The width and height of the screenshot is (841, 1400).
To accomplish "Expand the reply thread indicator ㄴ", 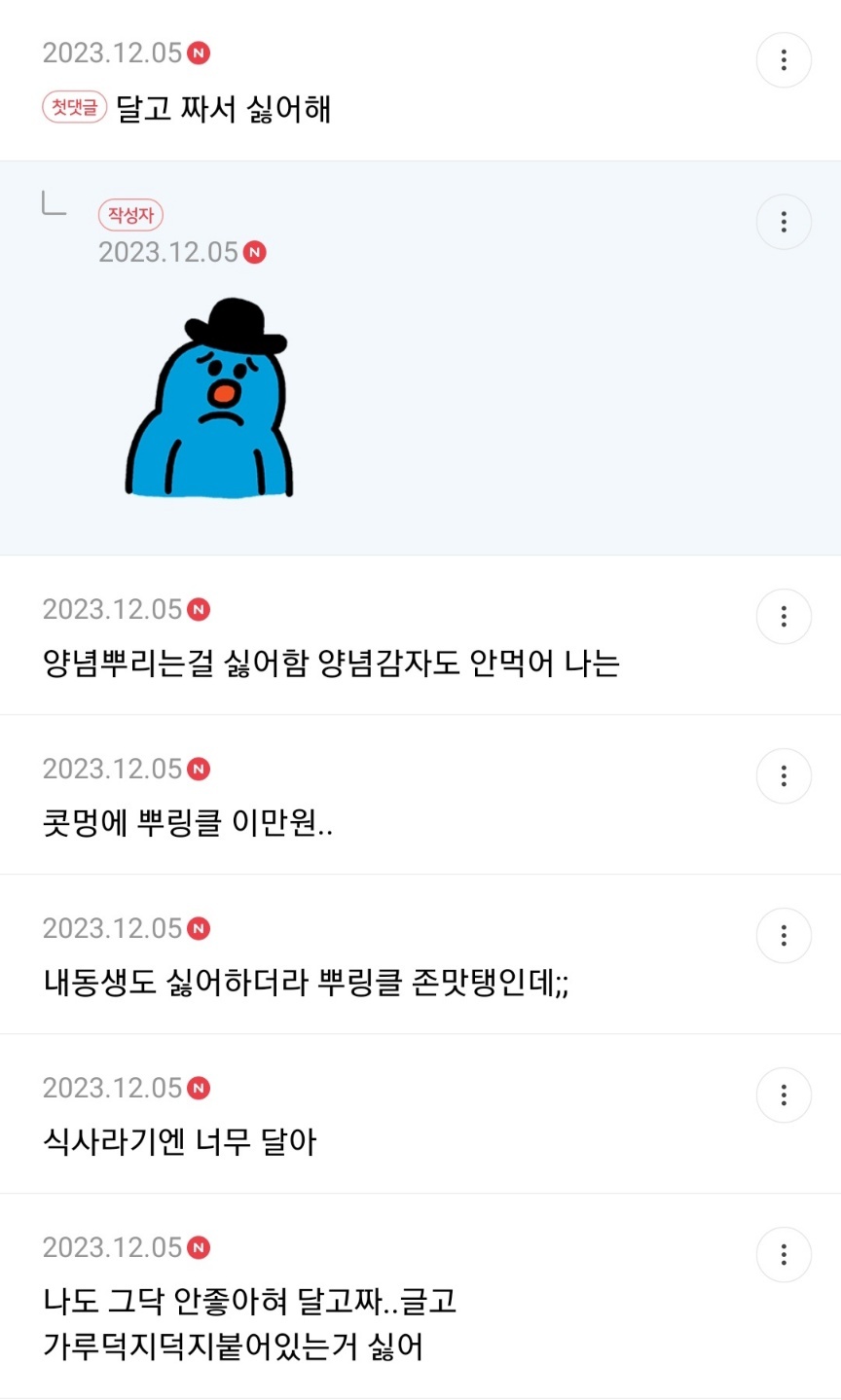I will point(53,207).
